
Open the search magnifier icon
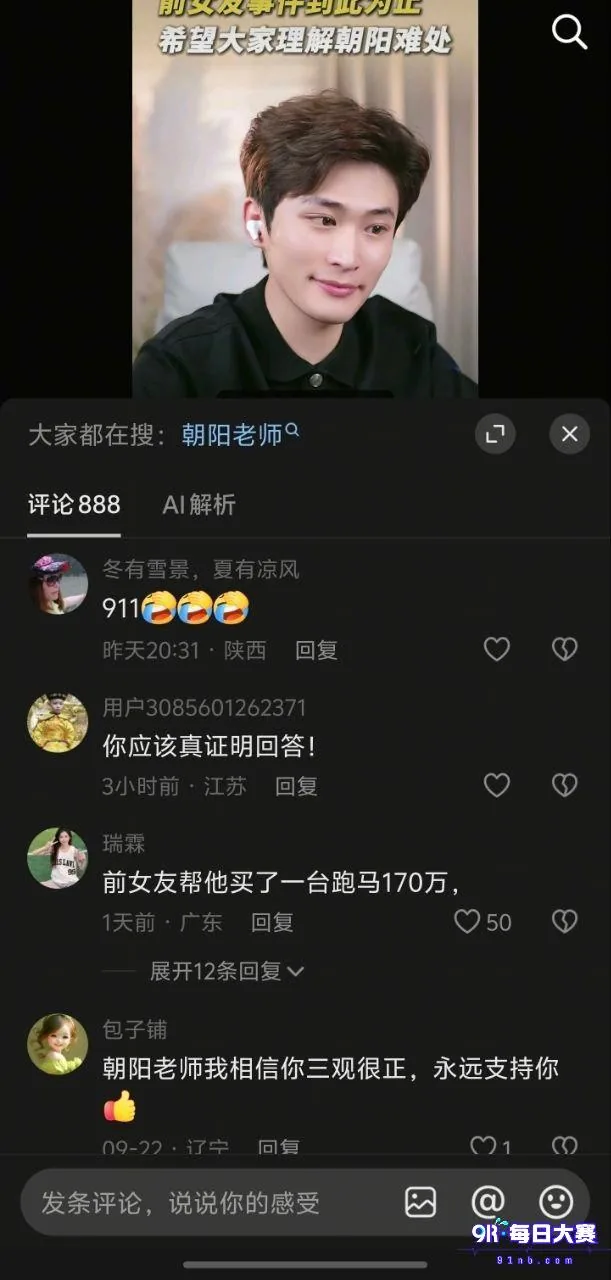tap(569, 32)
